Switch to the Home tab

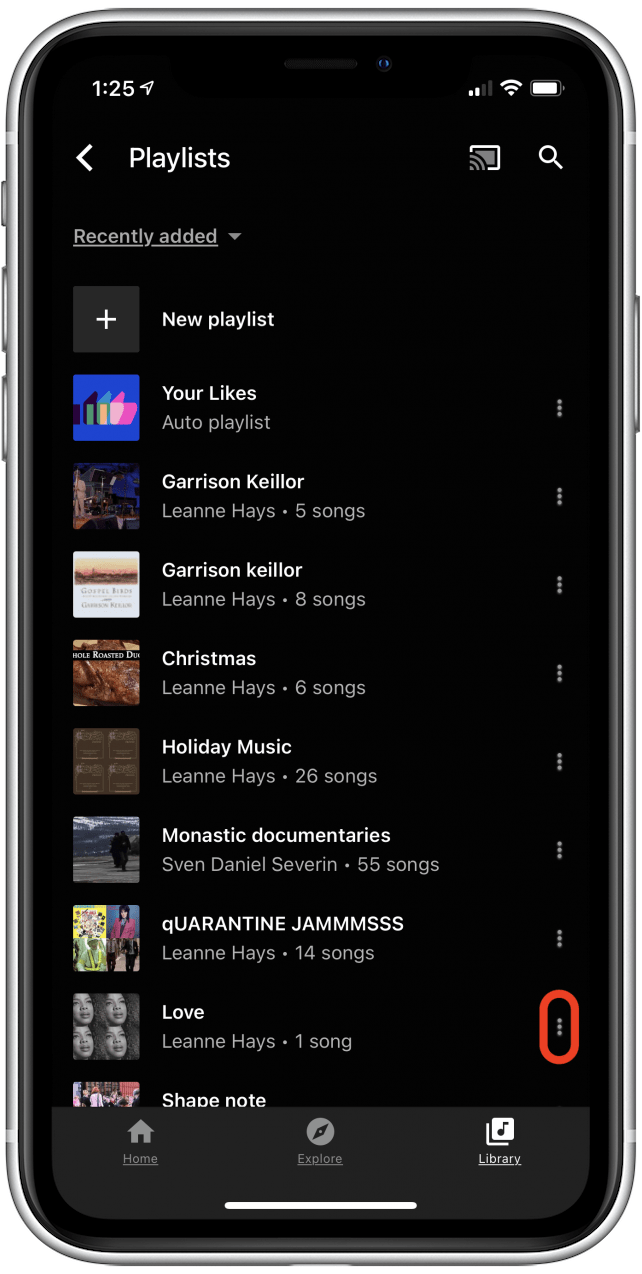tap(140, 1142)
